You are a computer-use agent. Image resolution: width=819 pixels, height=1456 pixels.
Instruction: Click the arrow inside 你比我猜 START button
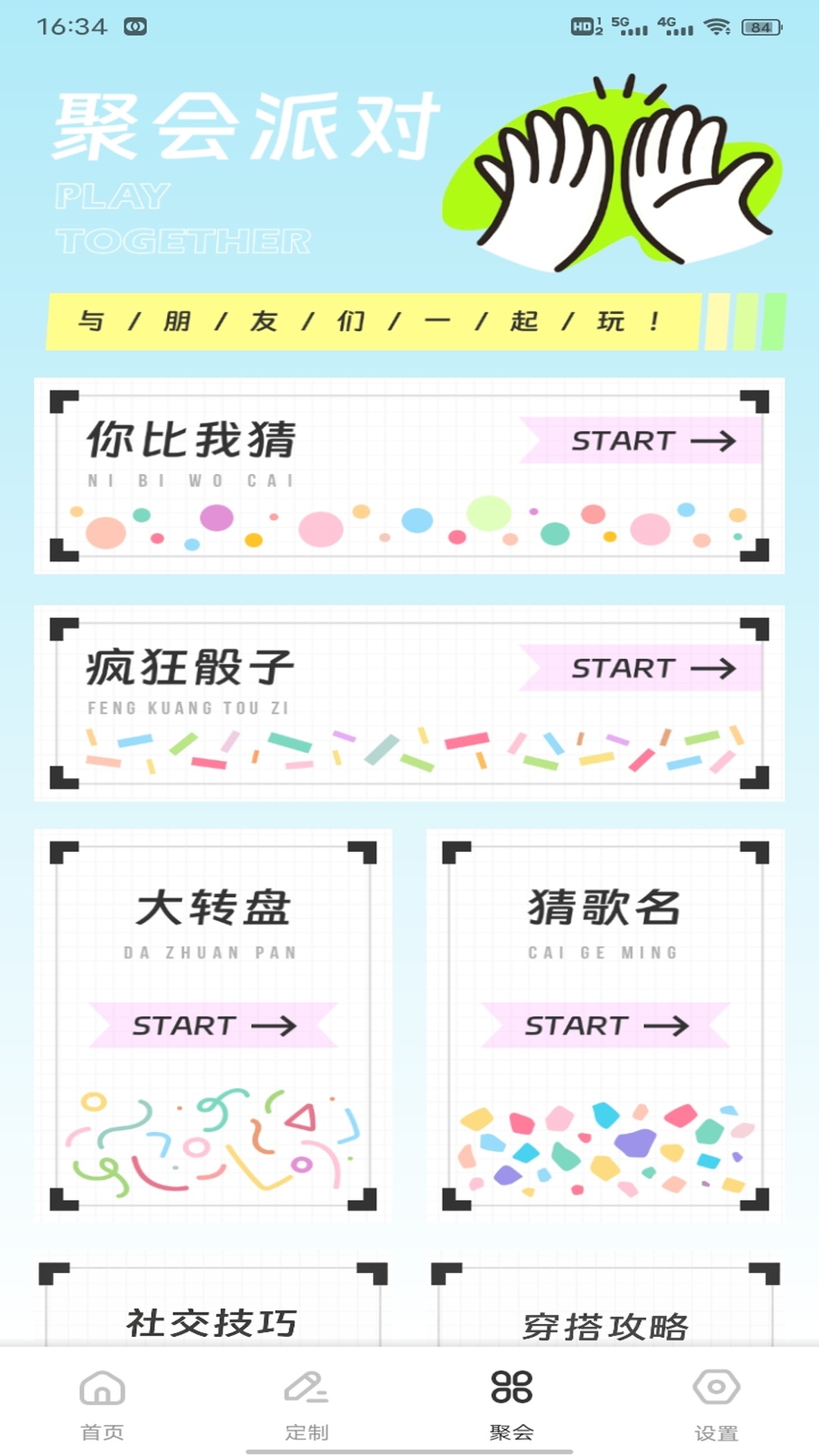(x=713, y=440)
